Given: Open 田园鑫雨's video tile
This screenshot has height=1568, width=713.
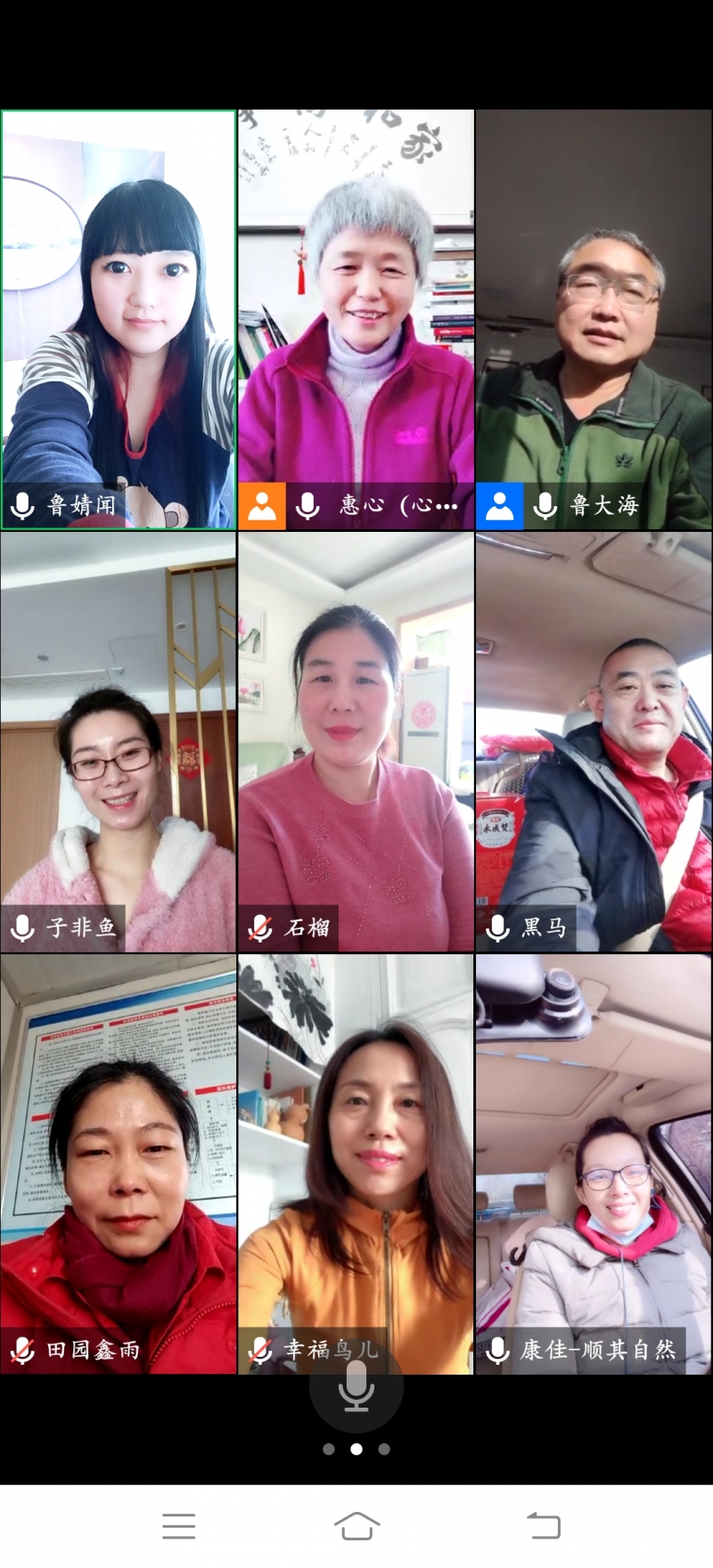Looking at the screenshot, I should coord(119,1164).
